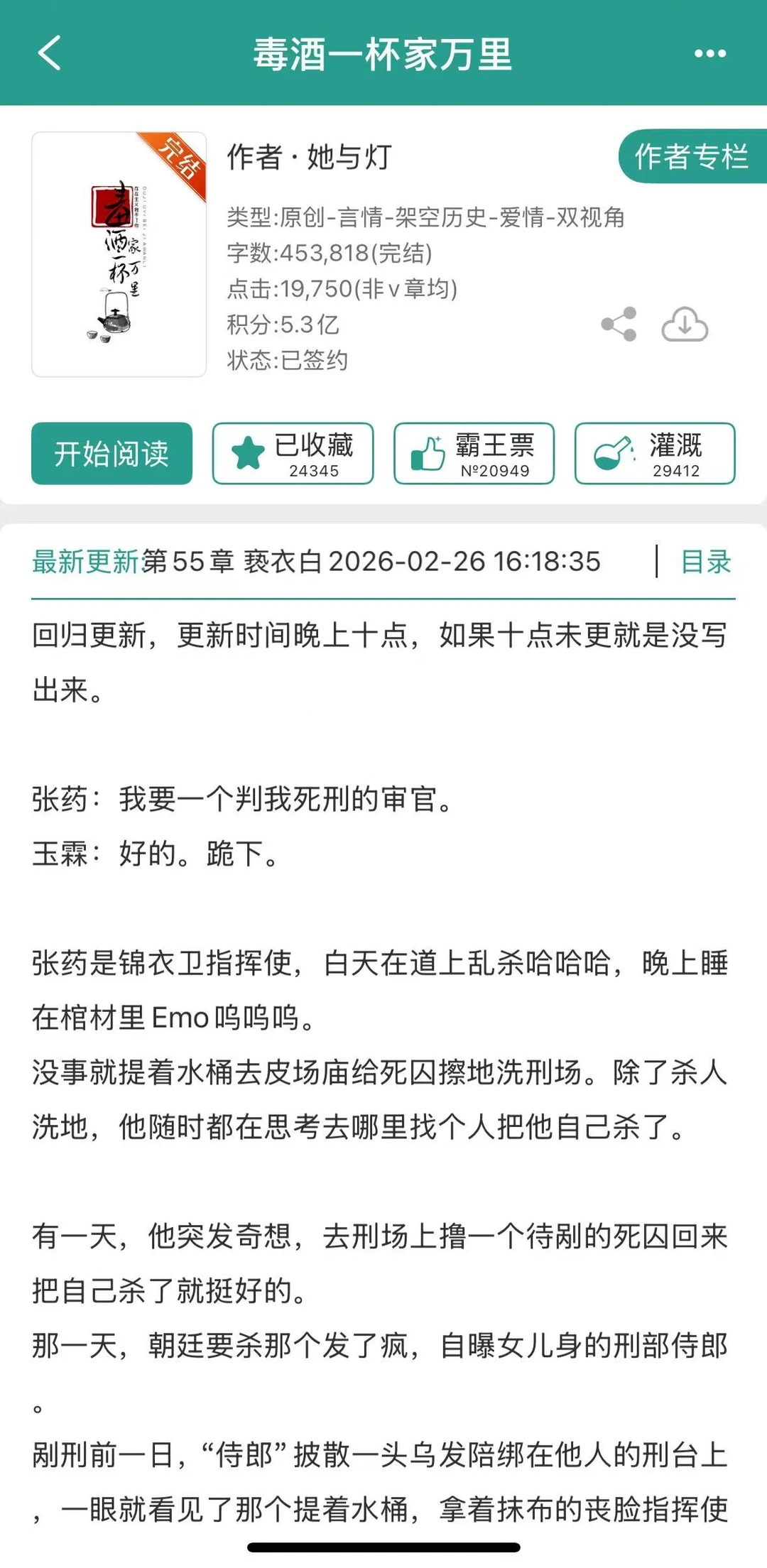Toggle 霸王票 voting panel
Screen dimensions: 767x1568
[x=474, y=454]
